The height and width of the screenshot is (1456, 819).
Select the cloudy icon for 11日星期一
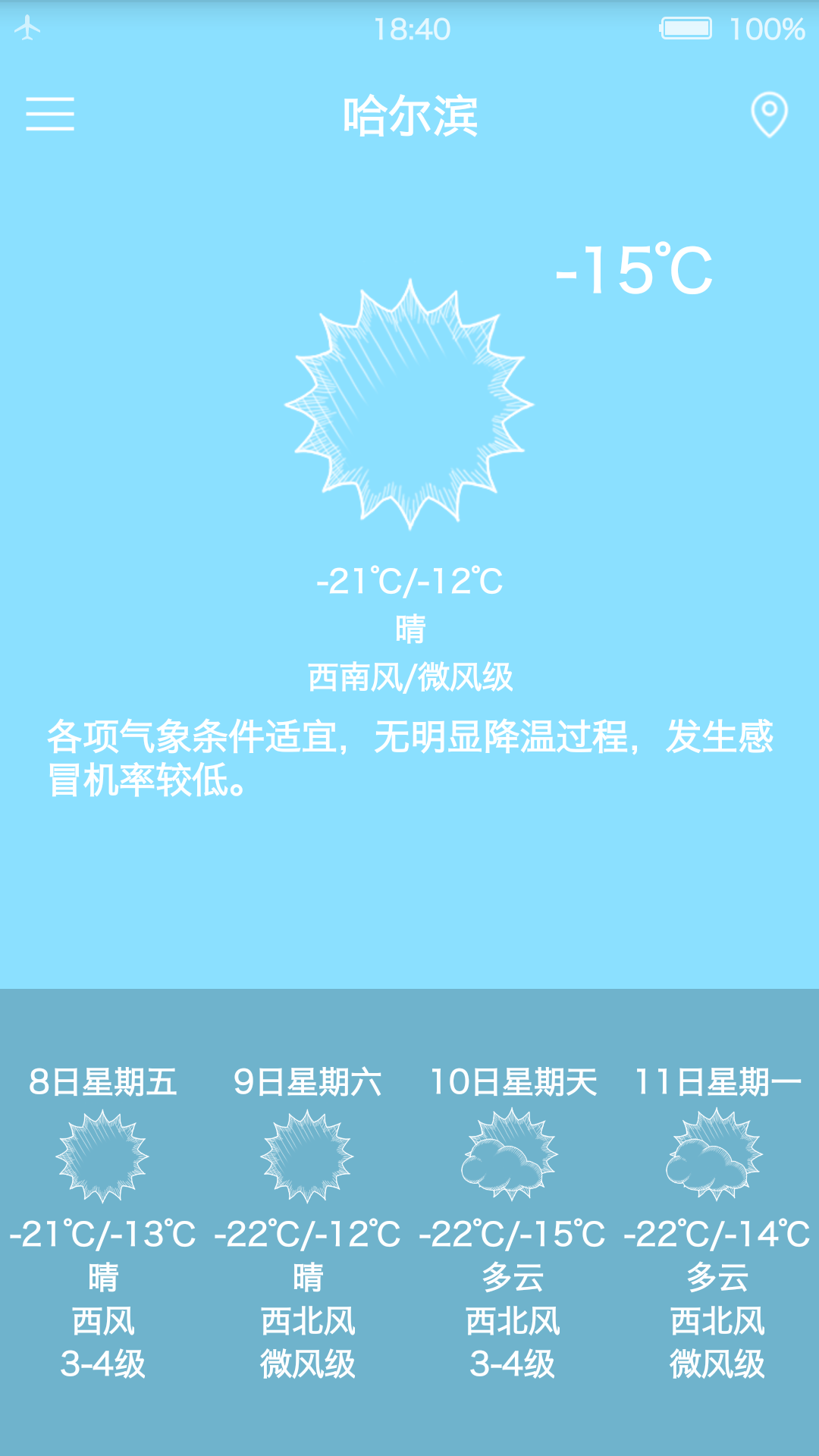tap(717, 1155)
